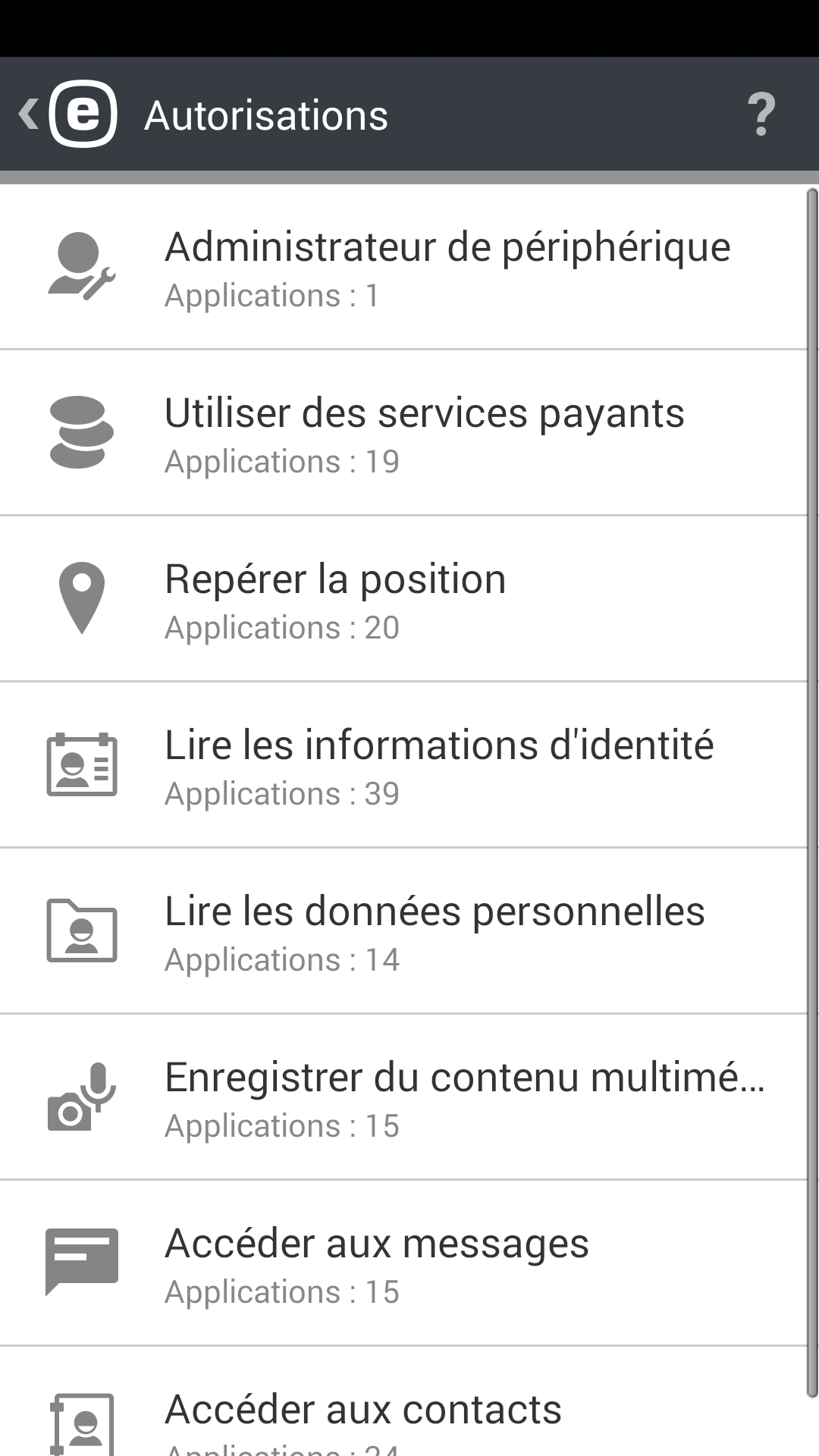Click the microphone and camera recording icon

80,1097
